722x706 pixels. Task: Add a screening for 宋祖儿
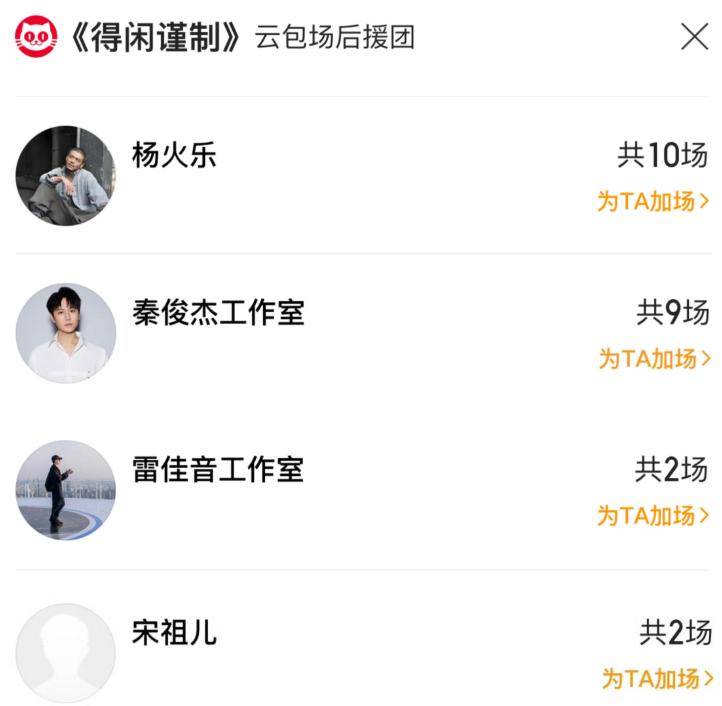(655, 678)
